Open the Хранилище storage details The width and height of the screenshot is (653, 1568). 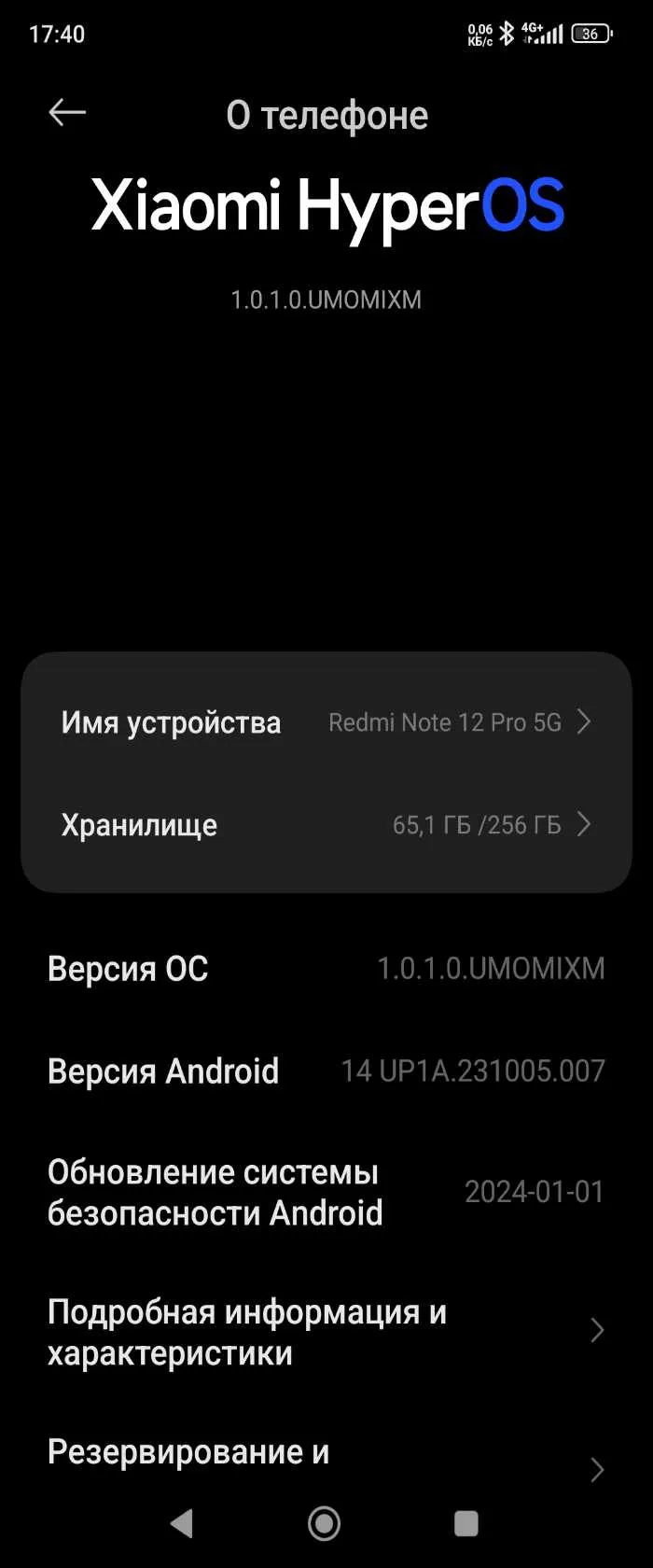tap(326, 825)
